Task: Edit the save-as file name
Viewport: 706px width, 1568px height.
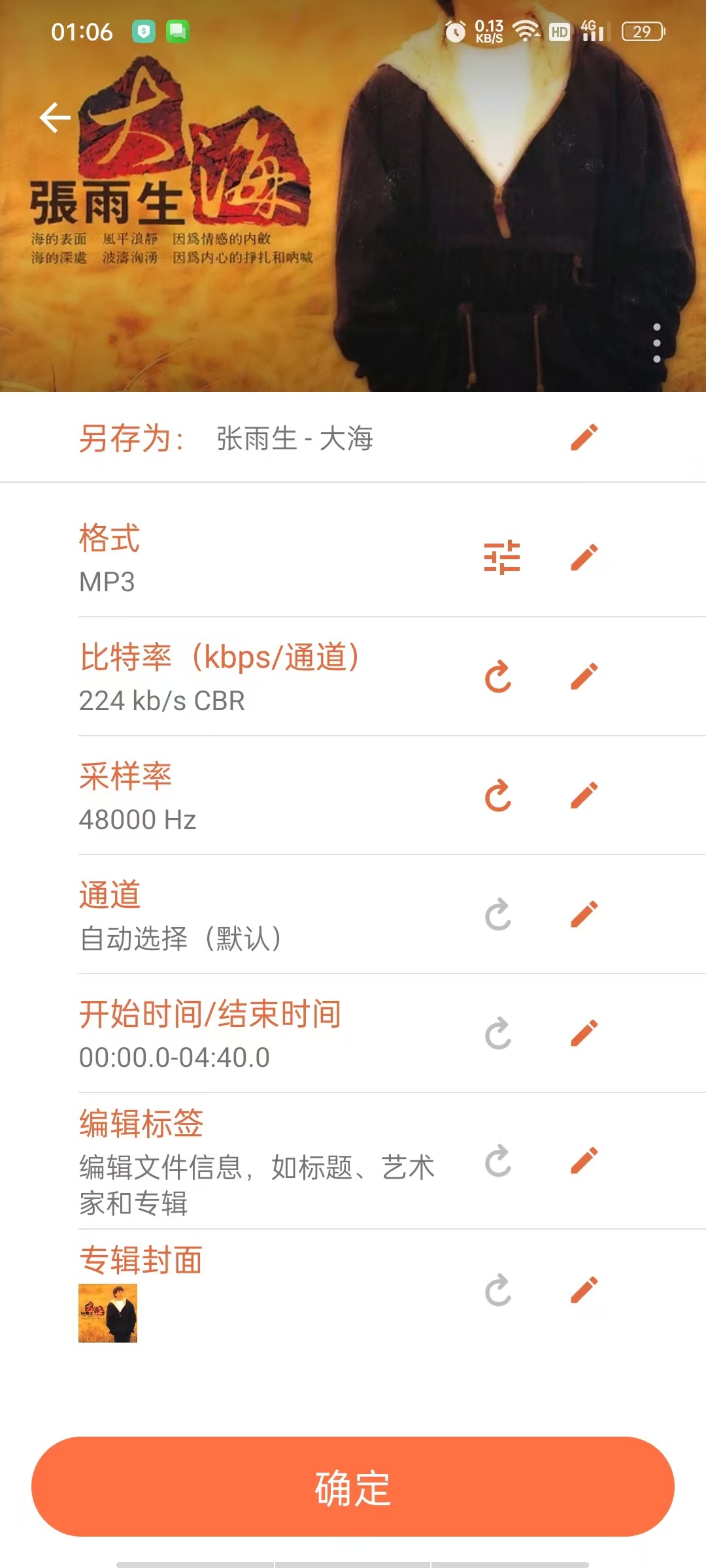Action: (584, 438)
